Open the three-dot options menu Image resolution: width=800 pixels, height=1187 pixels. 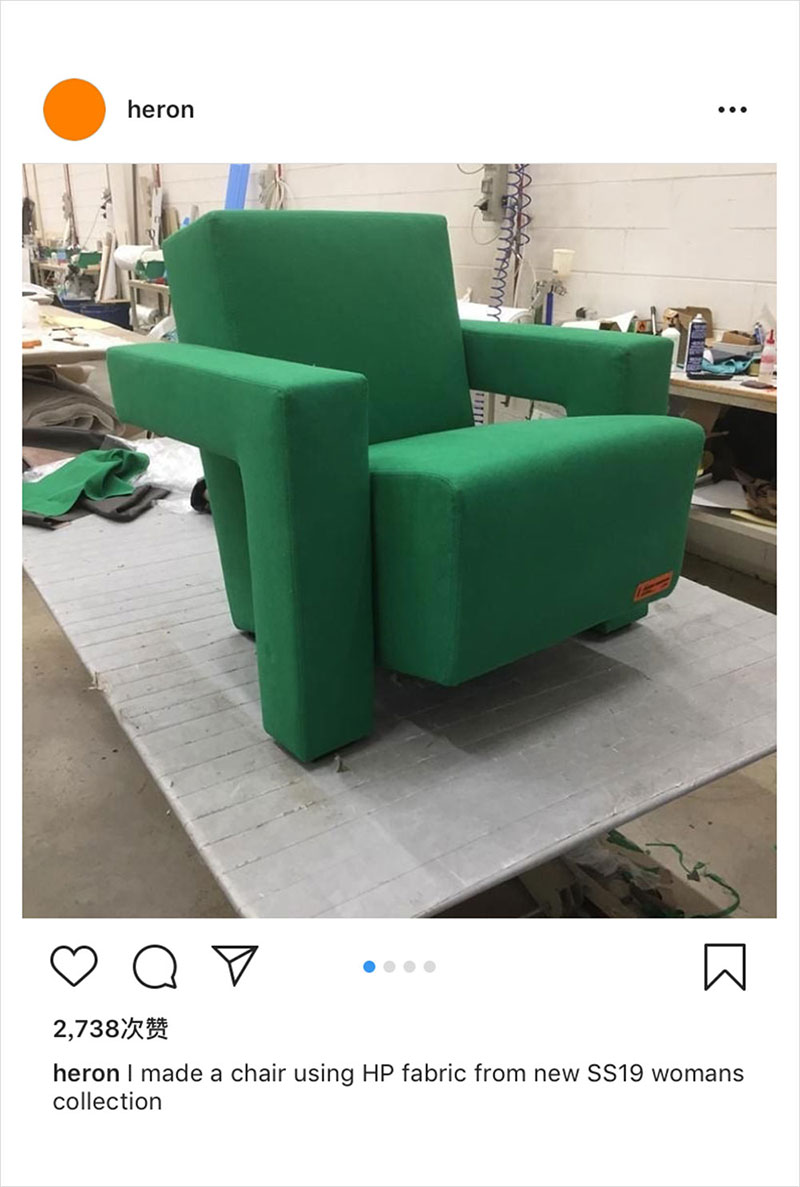pyautogui.click(x=732, y=110)
